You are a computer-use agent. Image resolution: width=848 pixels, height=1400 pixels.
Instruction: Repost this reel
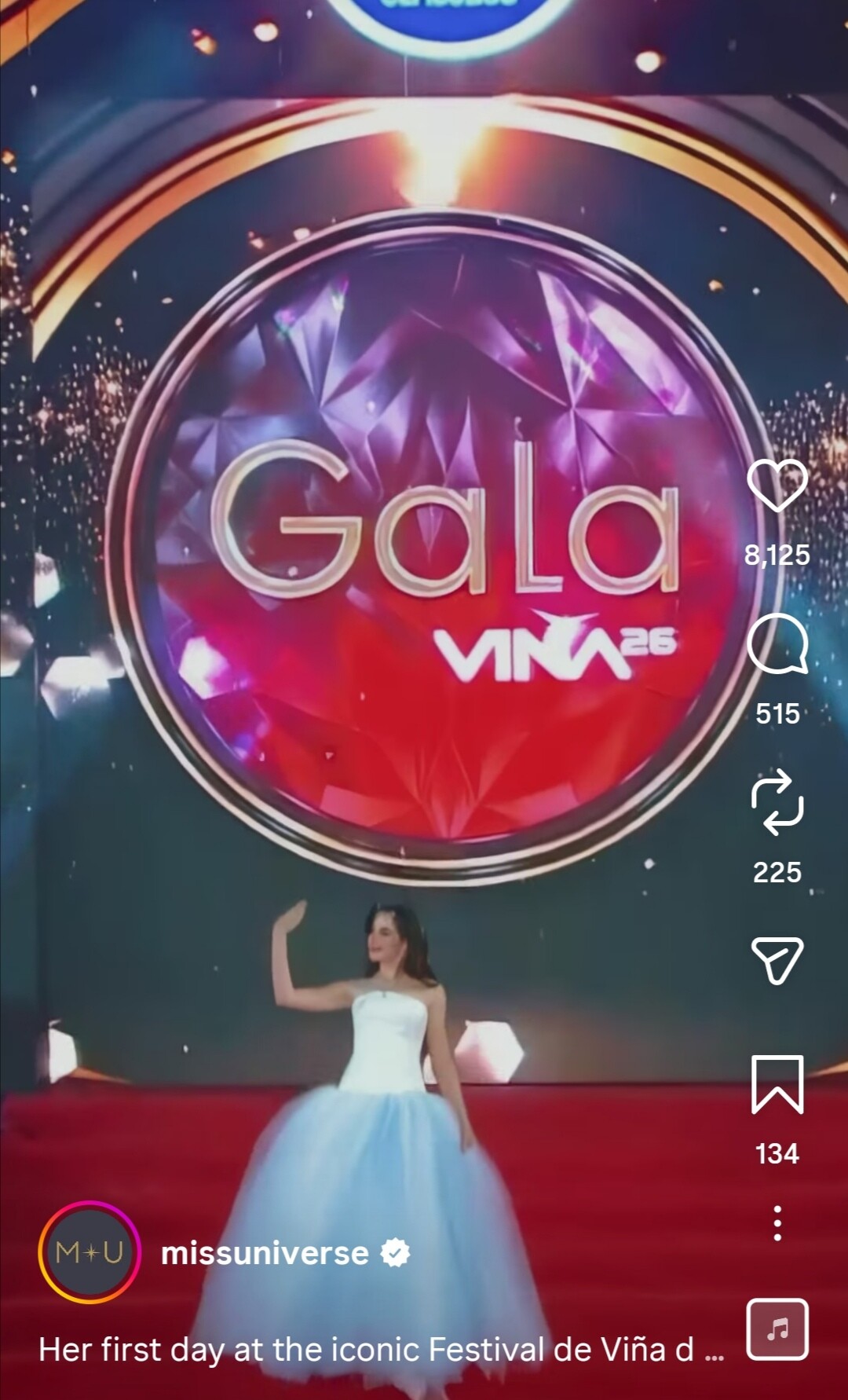(x=777, y=802)
